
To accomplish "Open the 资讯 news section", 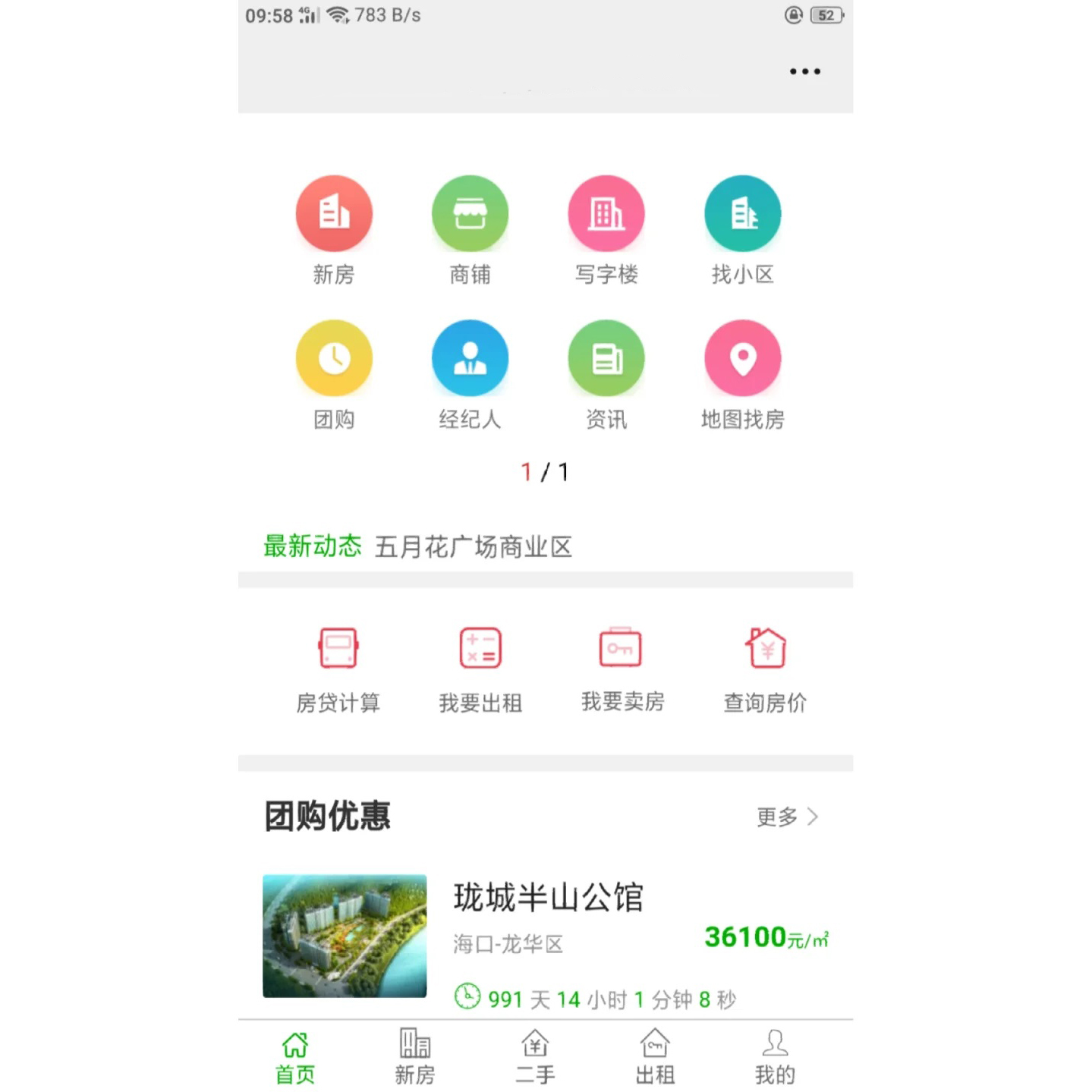I will point(606,358).
